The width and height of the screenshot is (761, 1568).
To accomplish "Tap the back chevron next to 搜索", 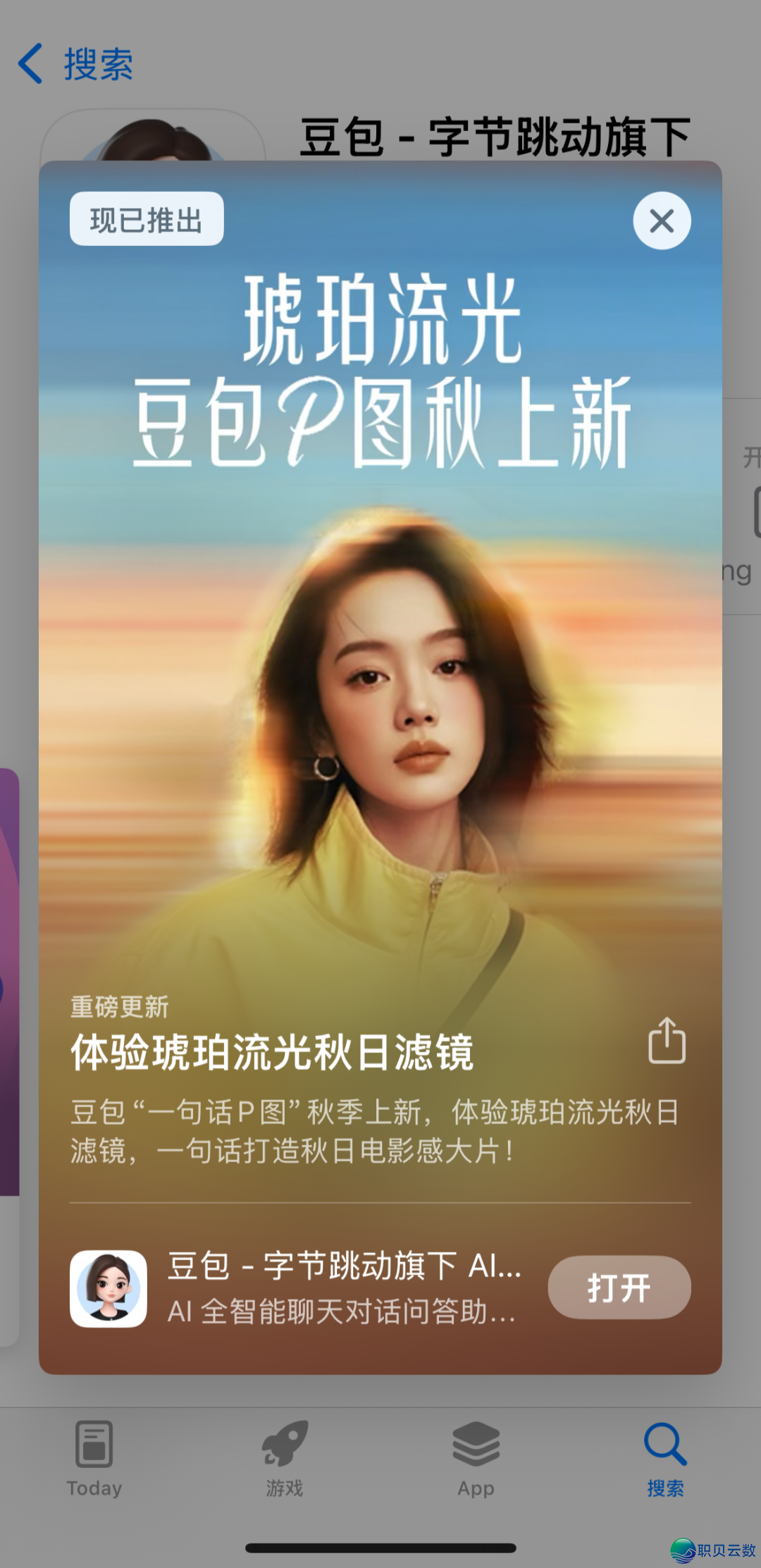I will tap(30, 65).
